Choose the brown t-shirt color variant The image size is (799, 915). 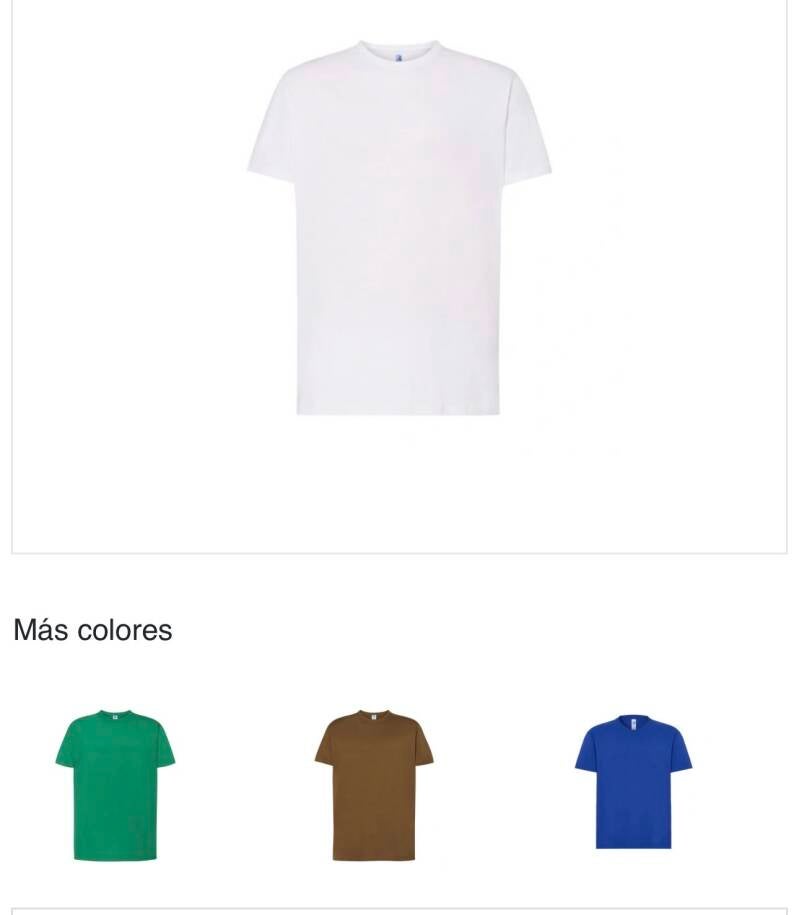pos(374,785)
